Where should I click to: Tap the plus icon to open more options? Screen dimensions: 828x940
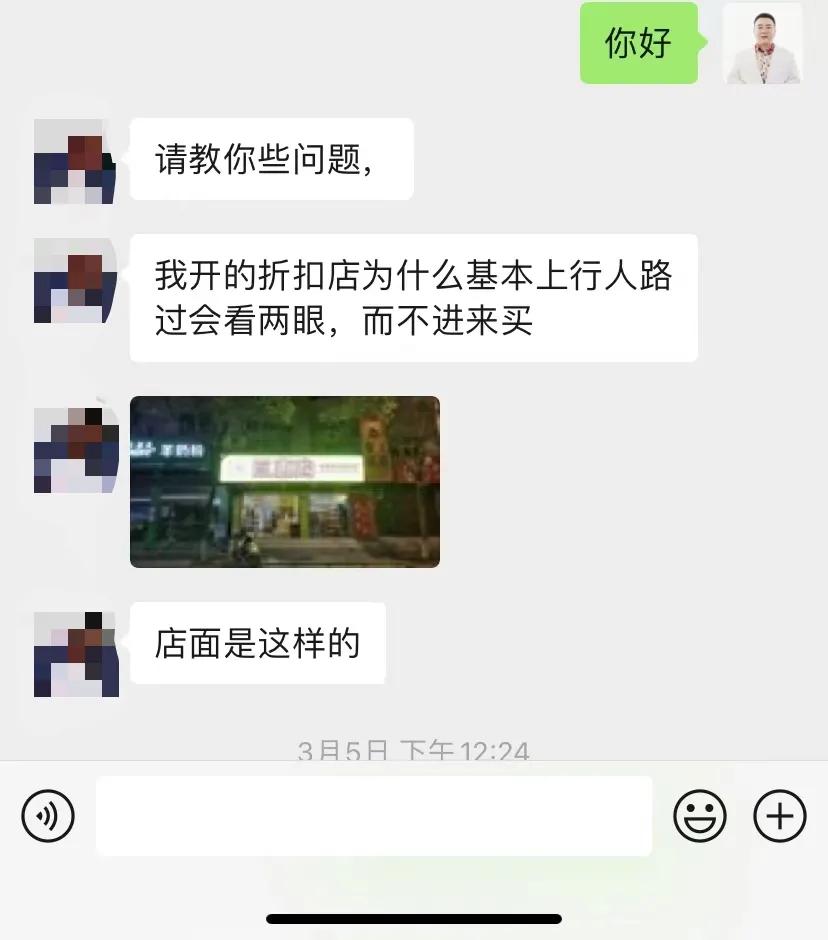779,816
